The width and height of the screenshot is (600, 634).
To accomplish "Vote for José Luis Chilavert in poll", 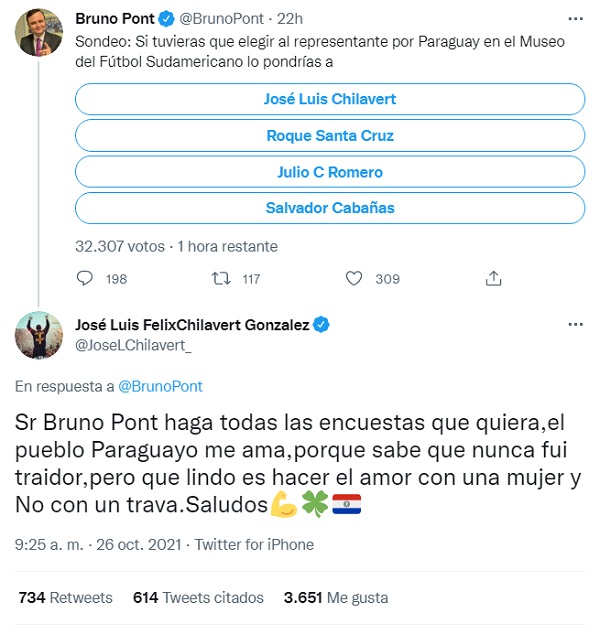I will pos(330,99).
